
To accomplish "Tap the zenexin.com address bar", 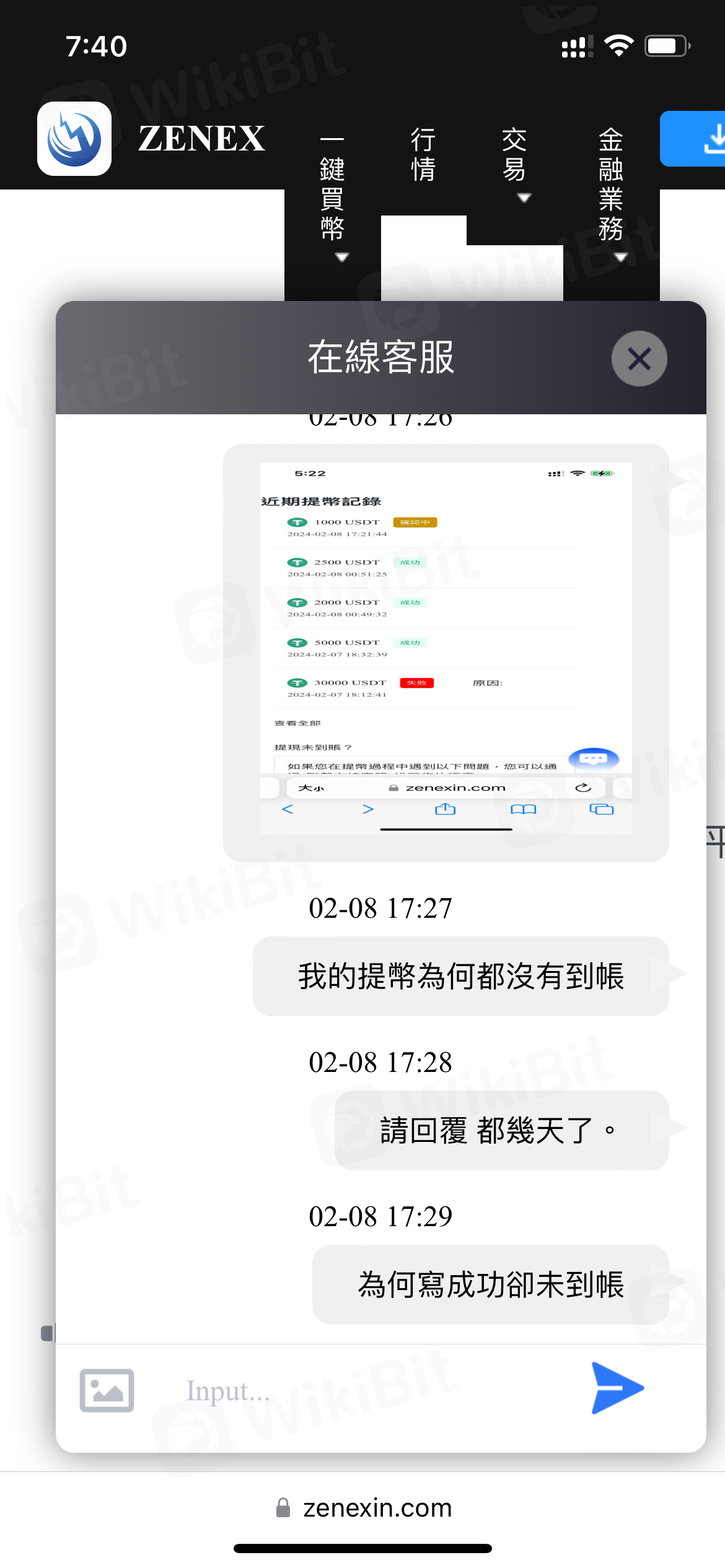I will 363,1507.
